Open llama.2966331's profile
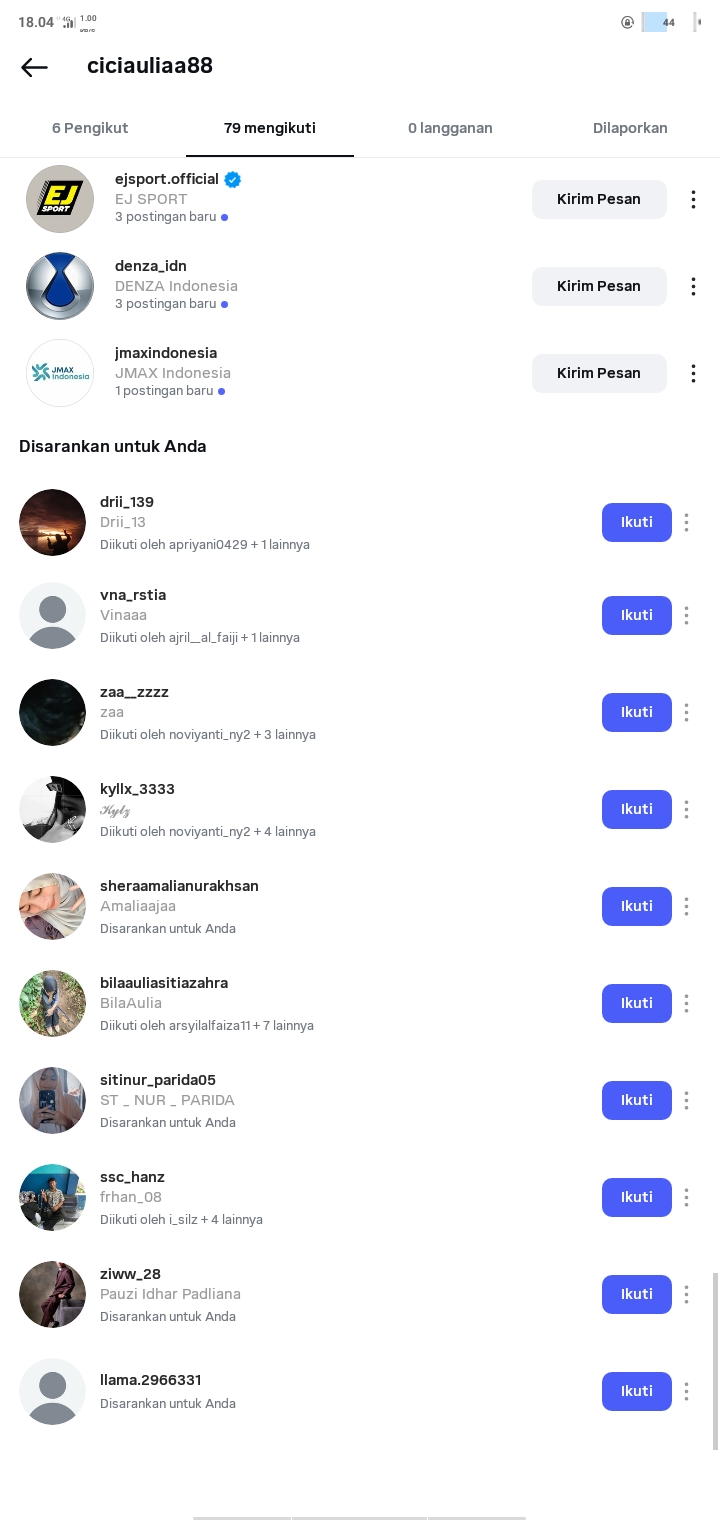 [151, 1380]
